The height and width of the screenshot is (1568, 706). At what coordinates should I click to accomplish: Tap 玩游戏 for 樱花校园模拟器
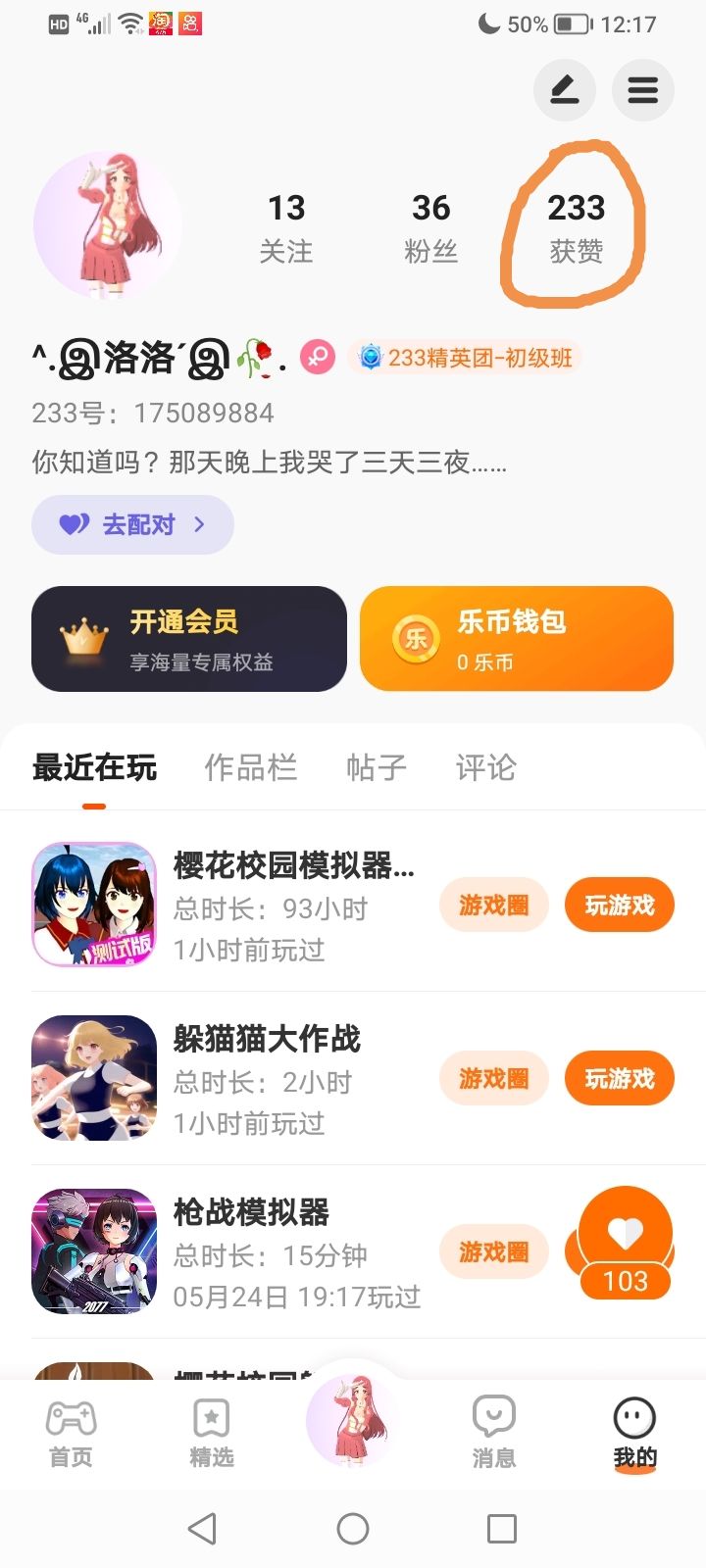point(619,905)
